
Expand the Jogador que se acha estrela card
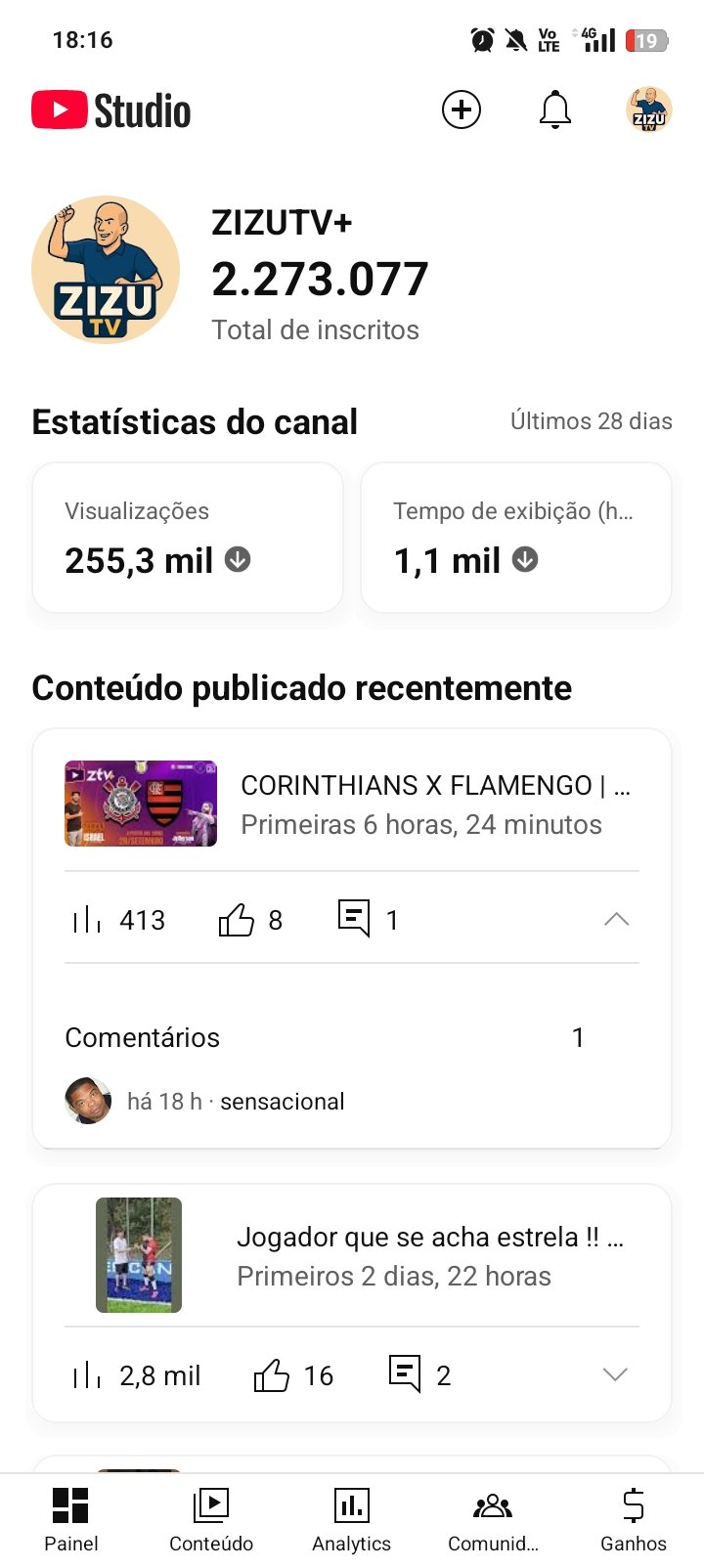[615, 1375]
